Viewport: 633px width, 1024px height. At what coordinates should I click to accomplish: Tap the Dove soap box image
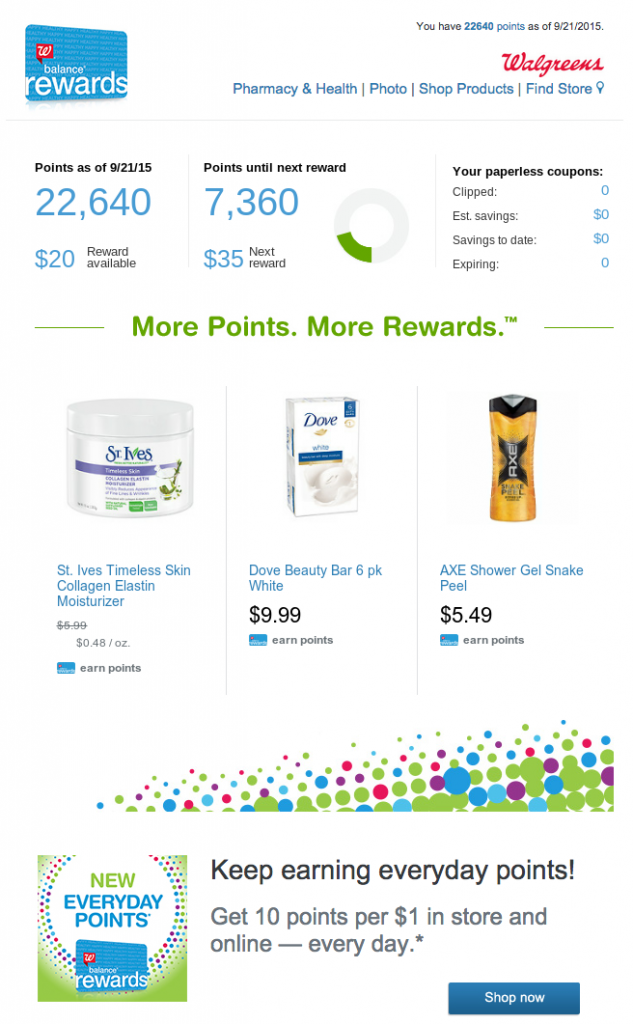coord(320,457)
